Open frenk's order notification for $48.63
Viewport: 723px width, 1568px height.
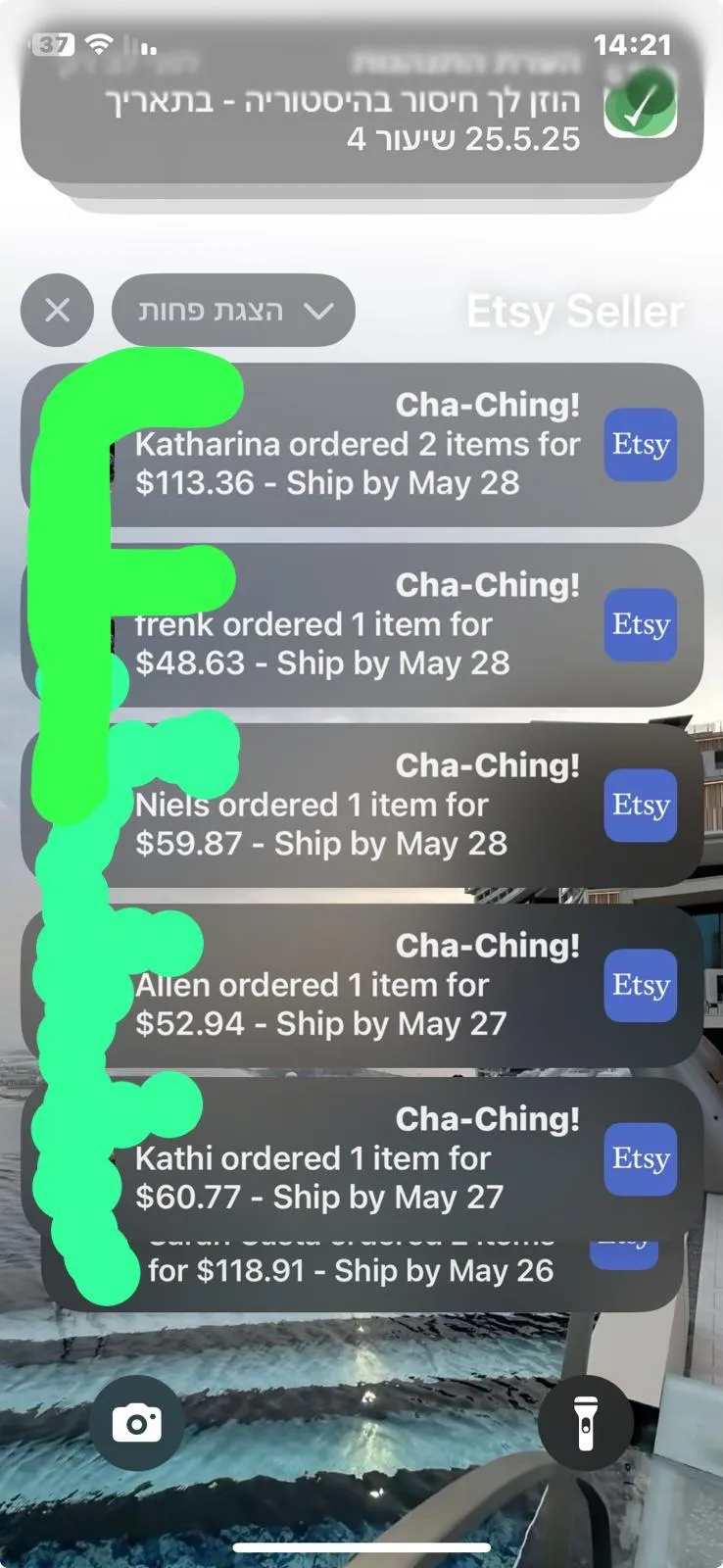392,625
